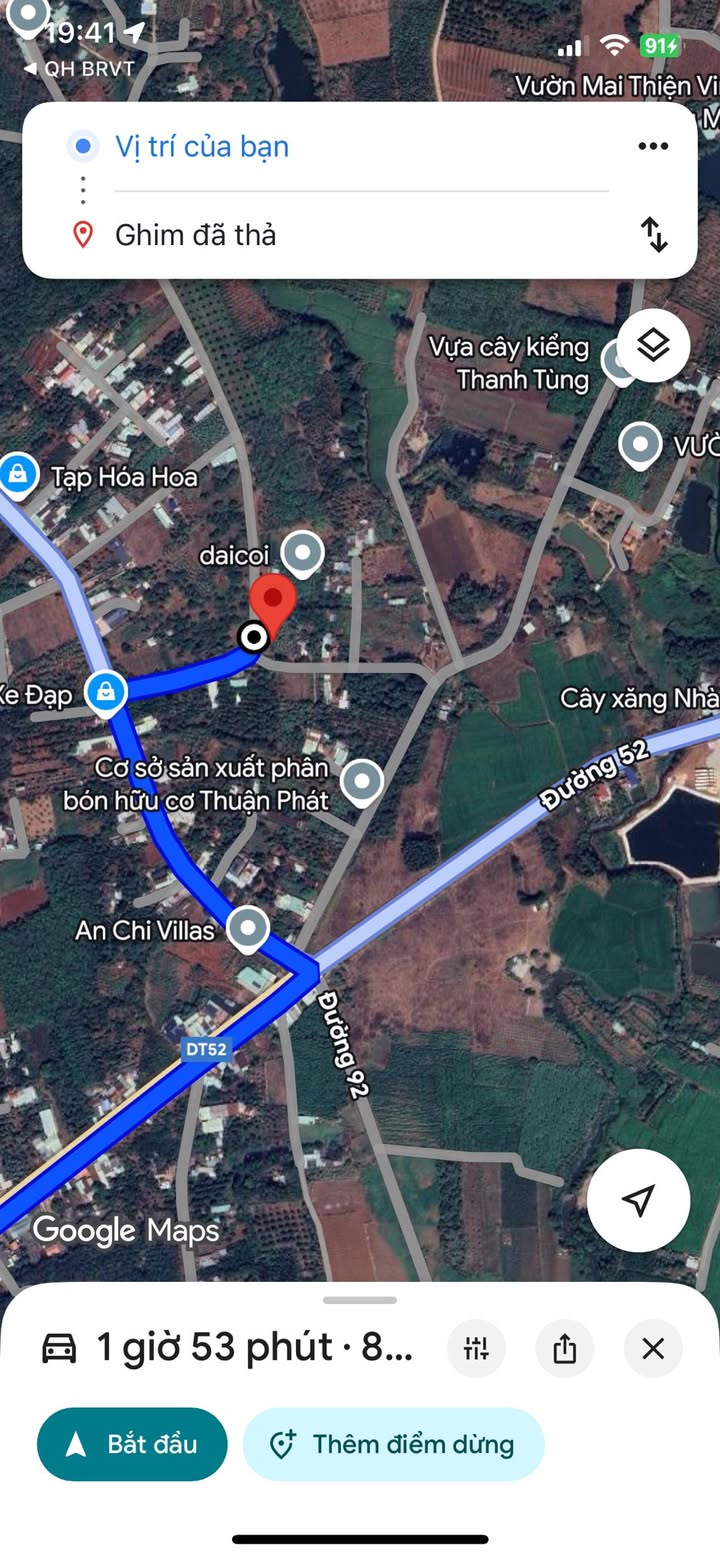Recenter map on my location
The image size is (720, 1559).
point(638,1201)
